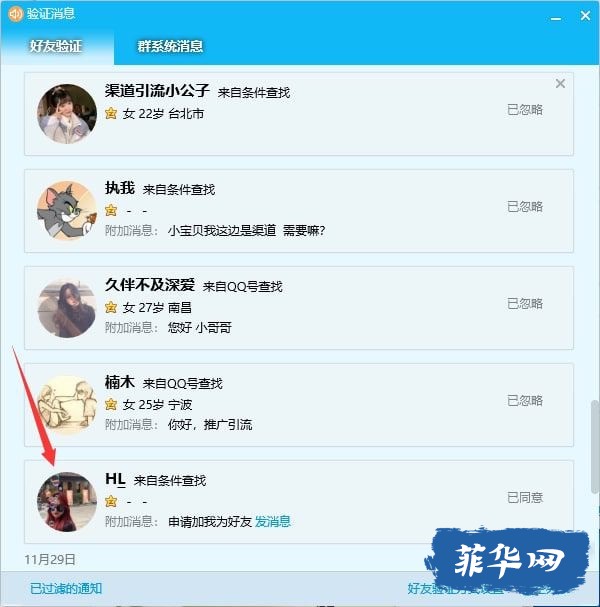Tap 发消息 link for HL
The image size is (600, 607).
pos(273,521)
